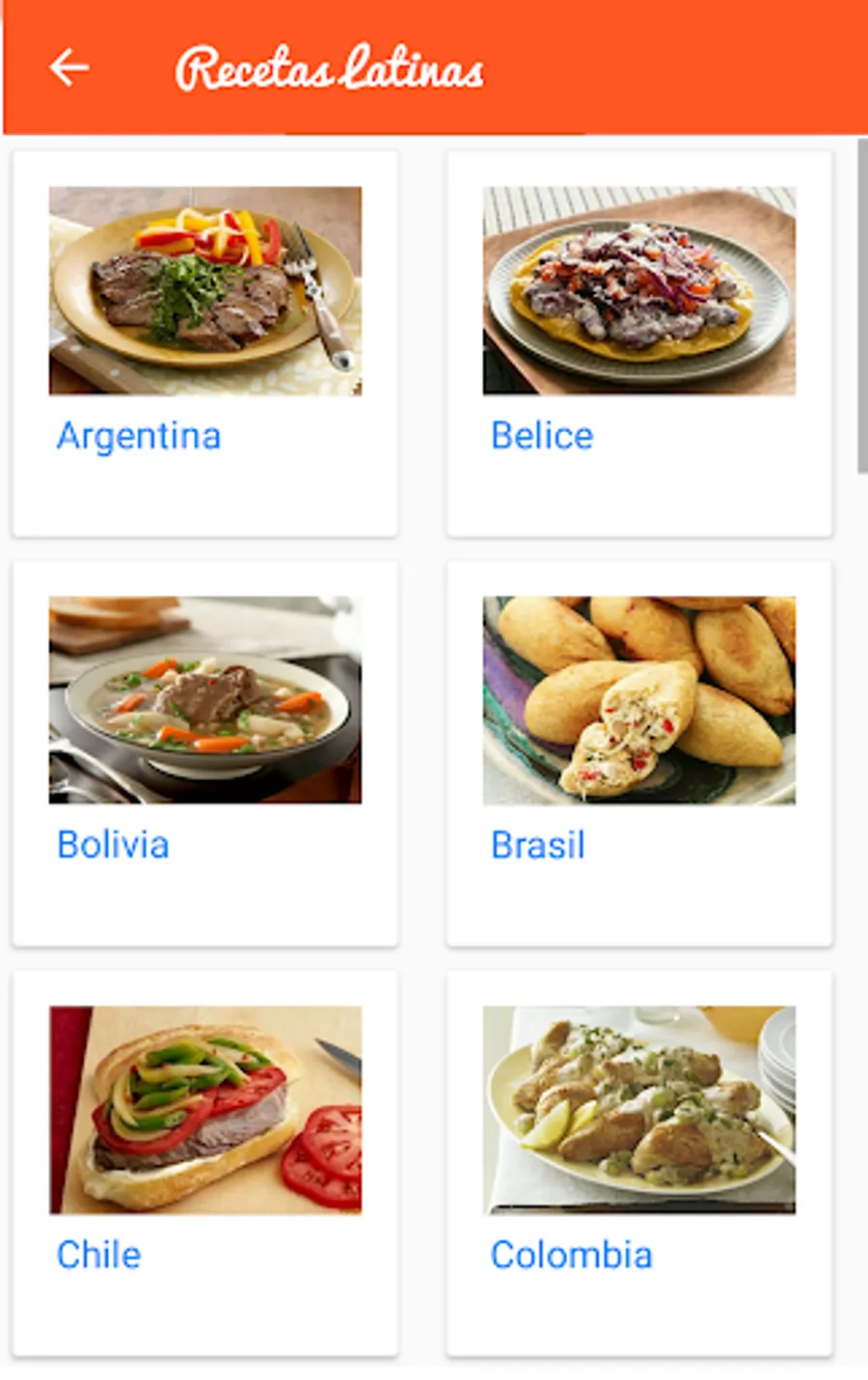Browse recipes from Colombia
This screenshot has height=1380, width=868.
(x=638, y=1162)
